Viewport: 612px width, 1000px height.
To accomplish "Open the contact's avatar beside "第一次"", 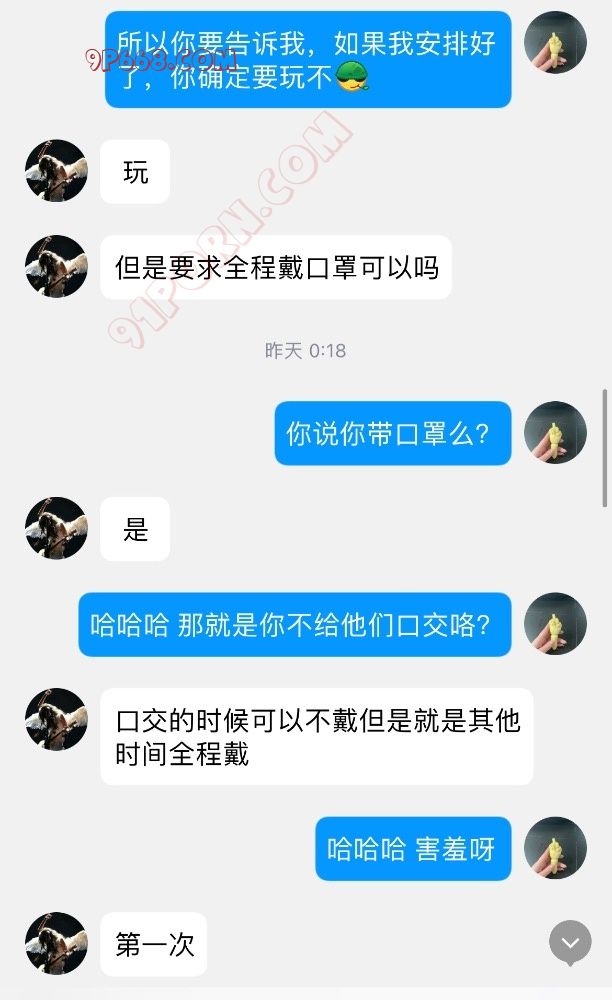I will 56,943.
